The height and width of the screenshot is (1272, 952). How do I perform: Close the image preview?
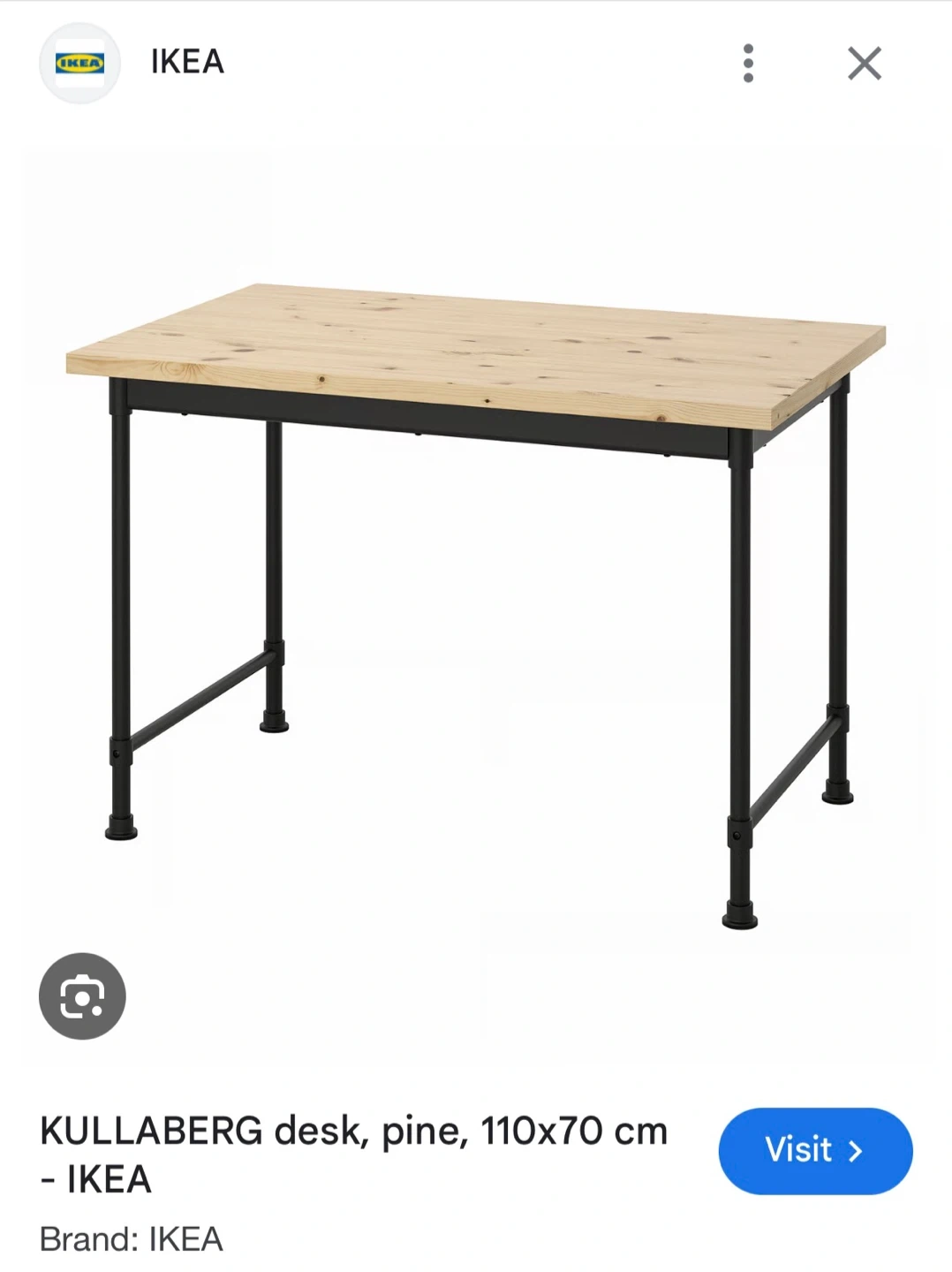[x=864, y=64]
